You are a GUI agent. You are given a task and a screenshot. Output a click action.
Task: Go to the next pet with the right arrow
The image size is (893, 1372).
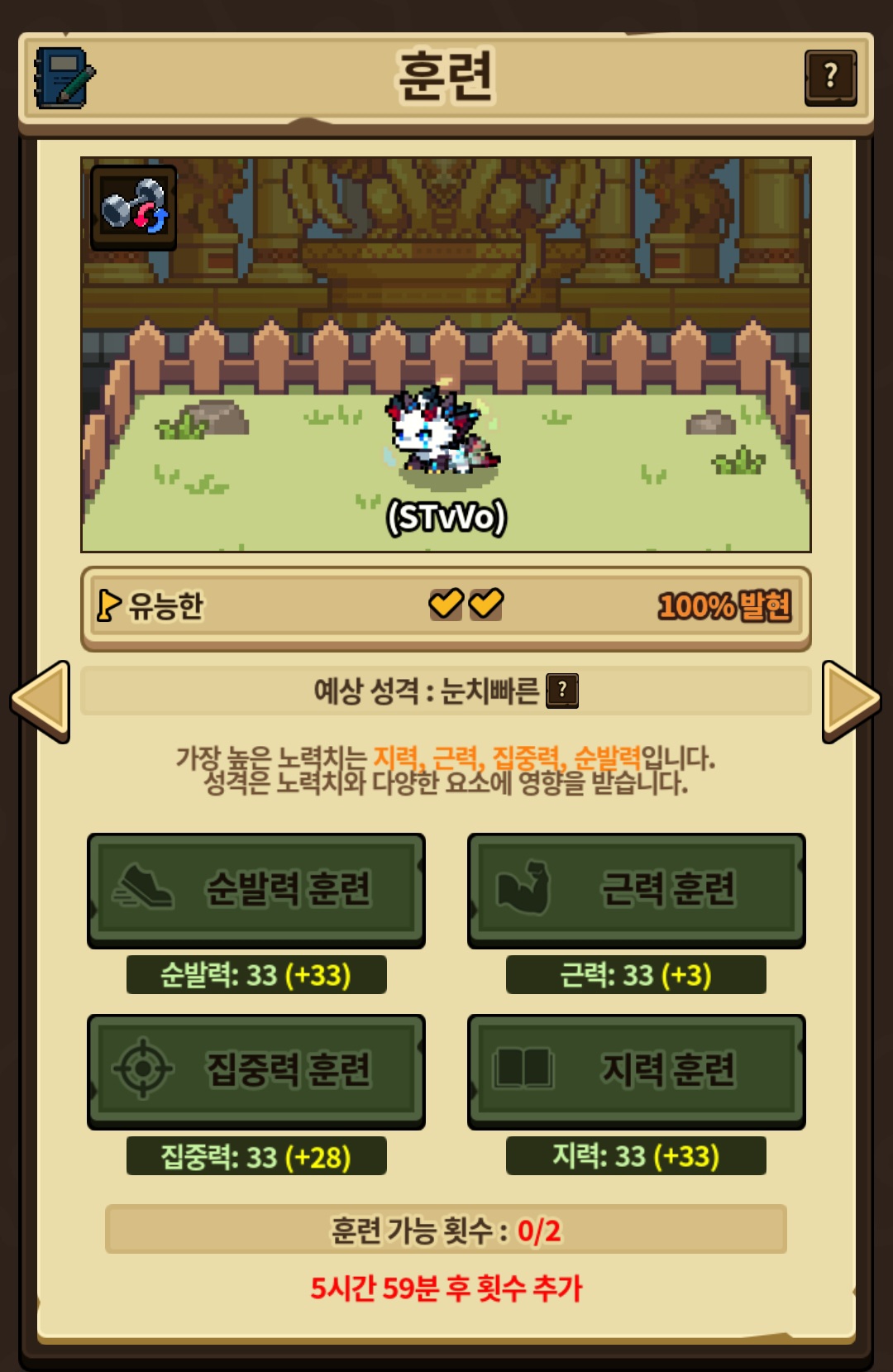click(851, 701)
